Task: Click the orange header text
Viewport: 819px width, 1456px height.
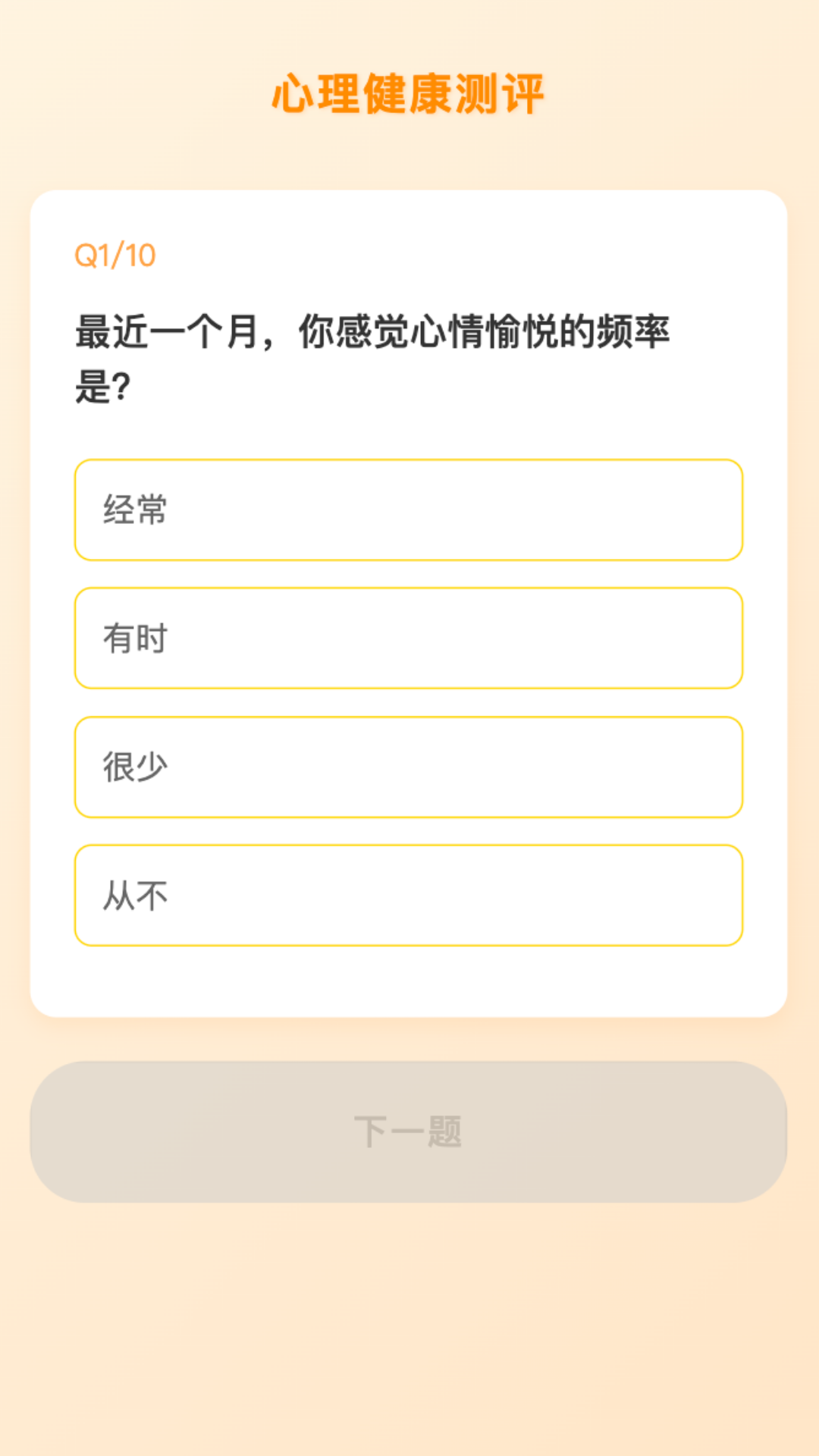Action: [x=409, y=91]
